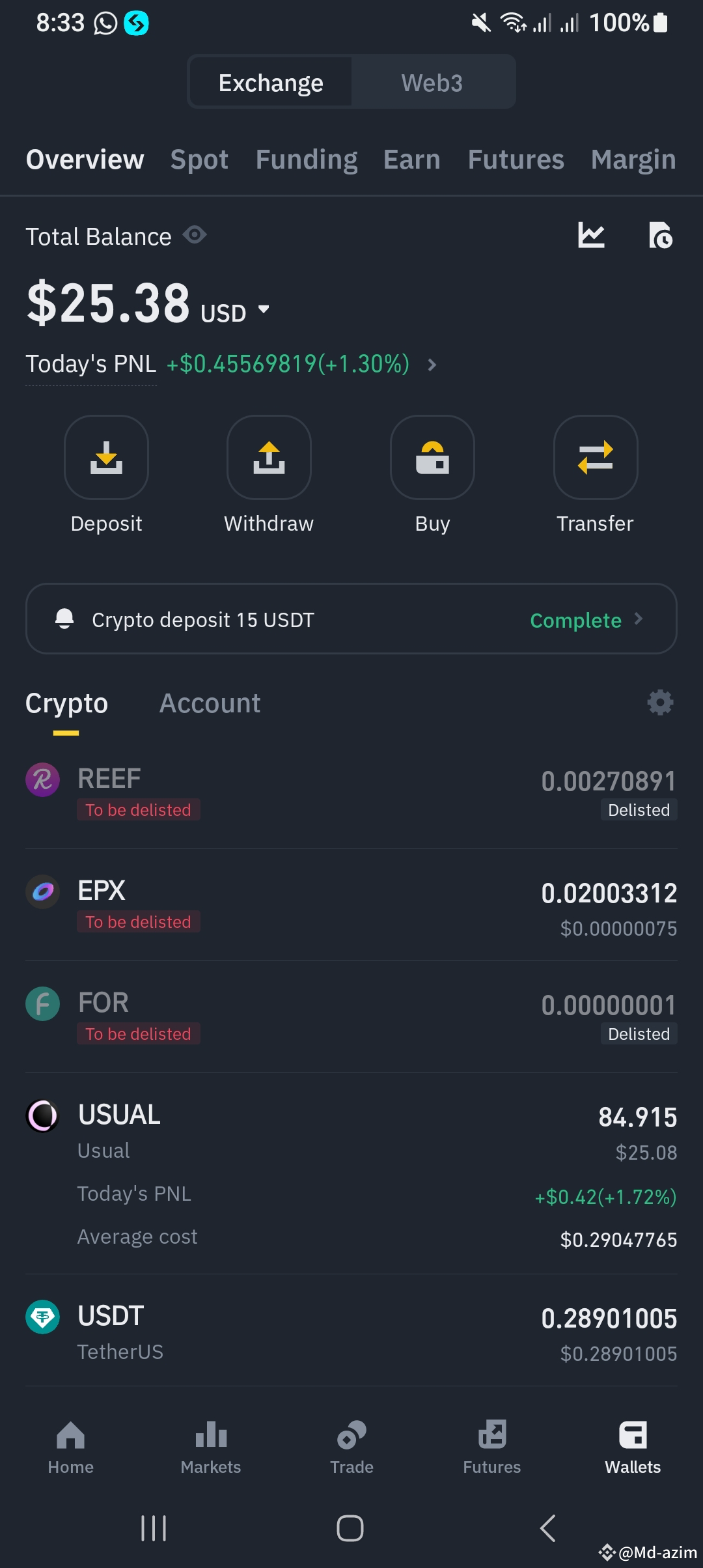Switch to Web3 mode
The height and width of the screenshot is (1568, 703).
pyautogui.click(x=432, y=82)
